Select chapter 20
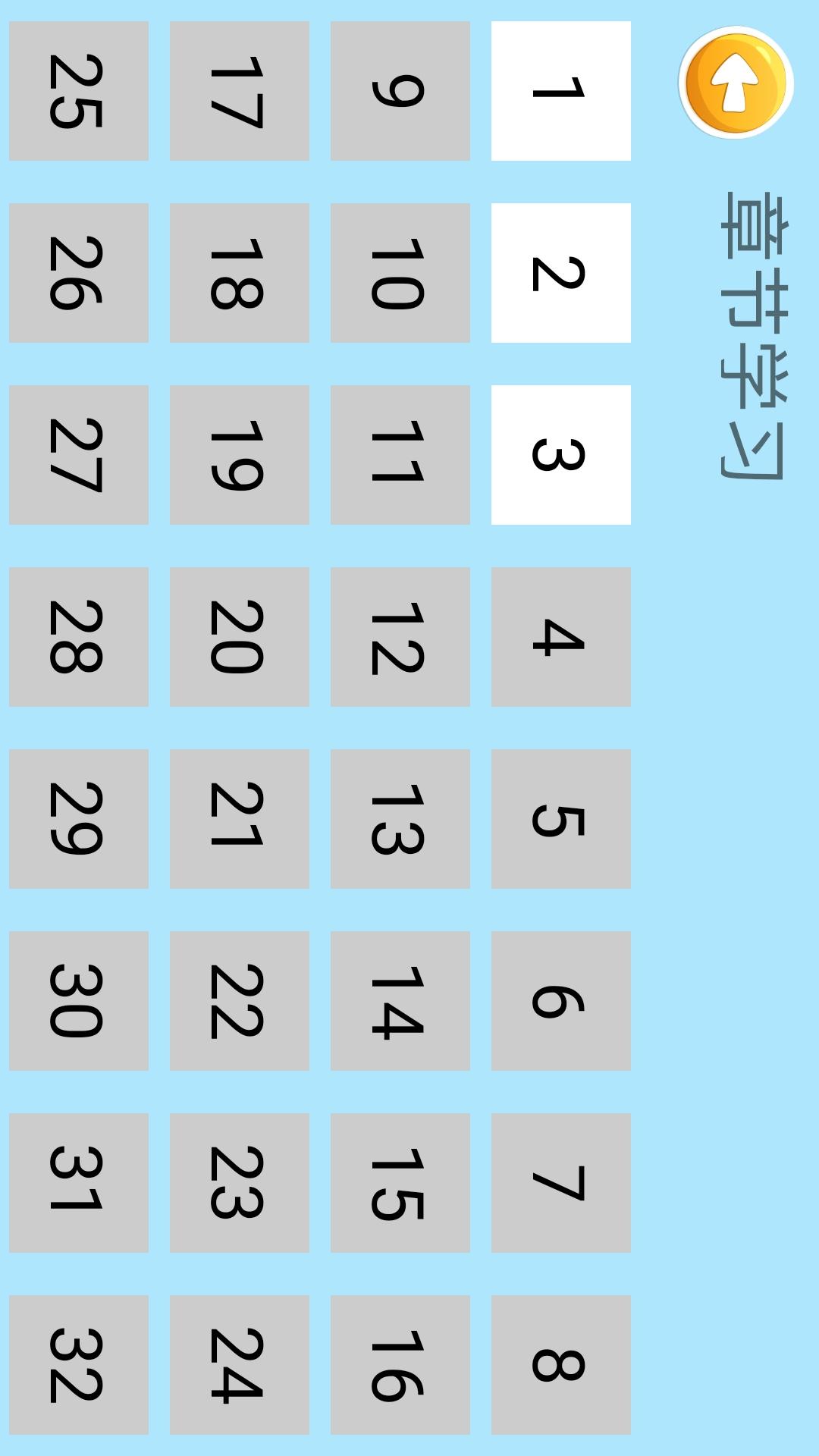 pyautogui.click(x=240, y=637)
